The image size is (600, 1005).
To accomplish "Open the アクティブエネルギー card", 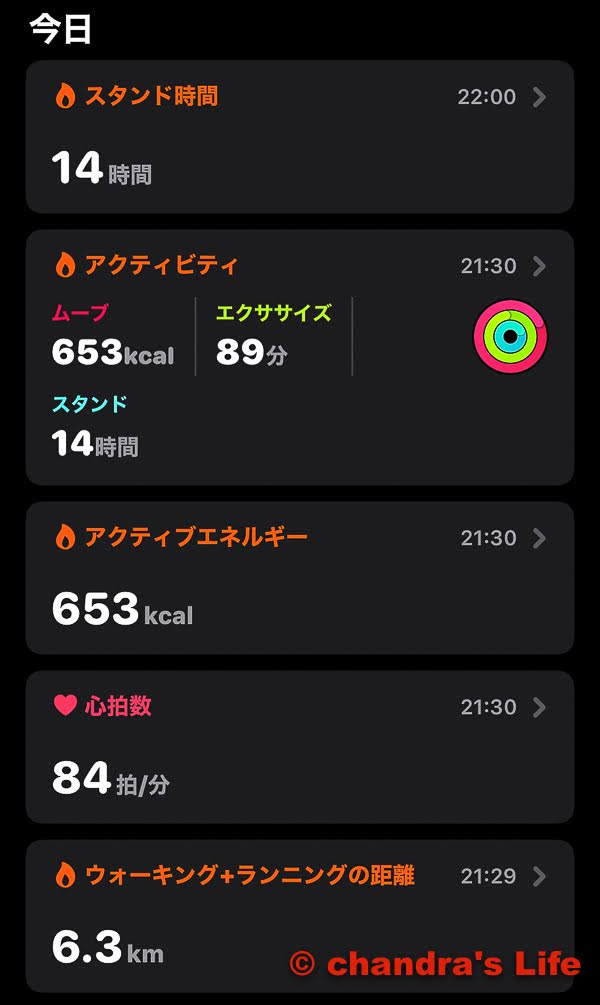I will (x=299, y=578).
